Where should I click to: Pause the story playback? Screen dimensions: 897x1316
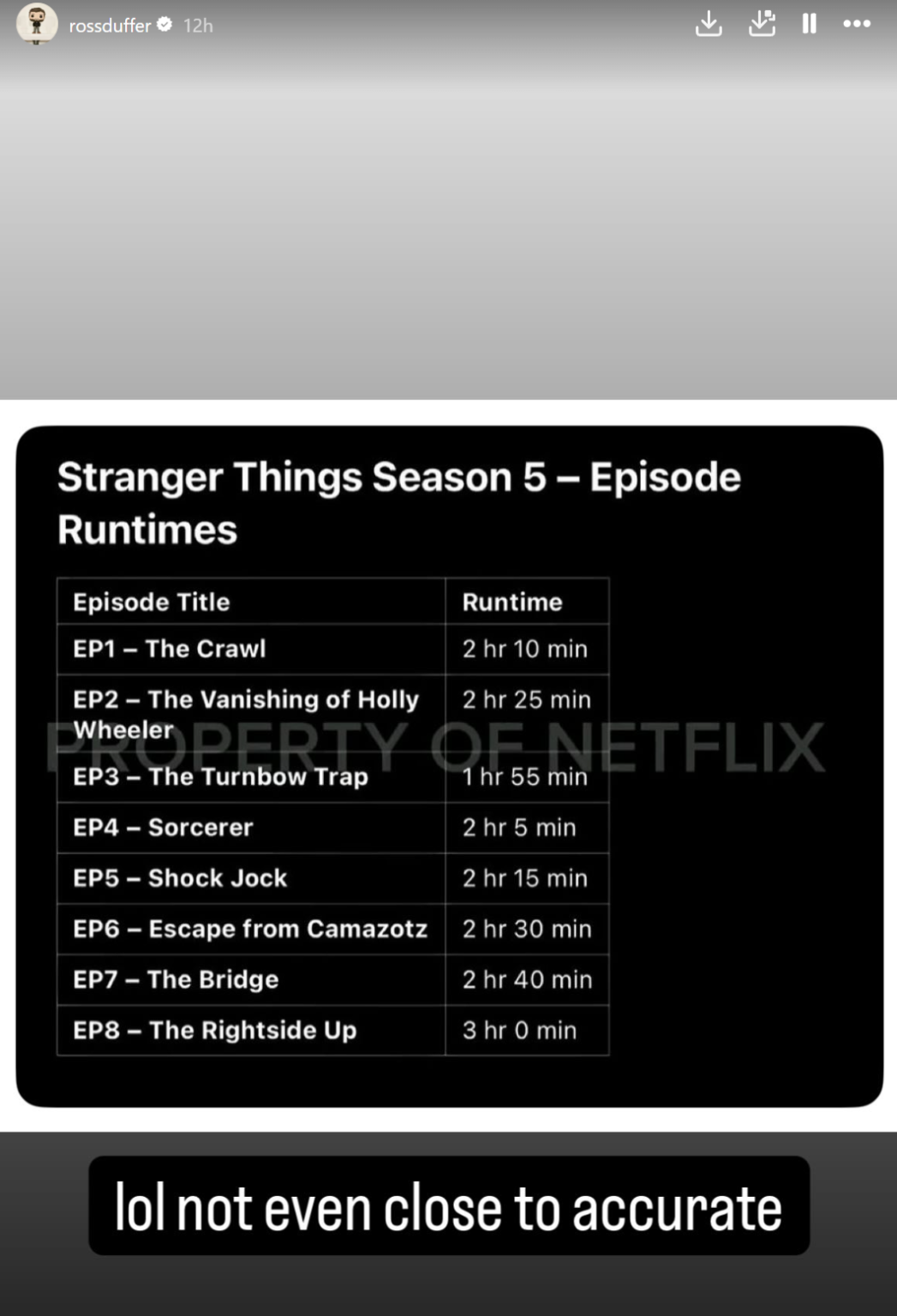click(808, 24)
